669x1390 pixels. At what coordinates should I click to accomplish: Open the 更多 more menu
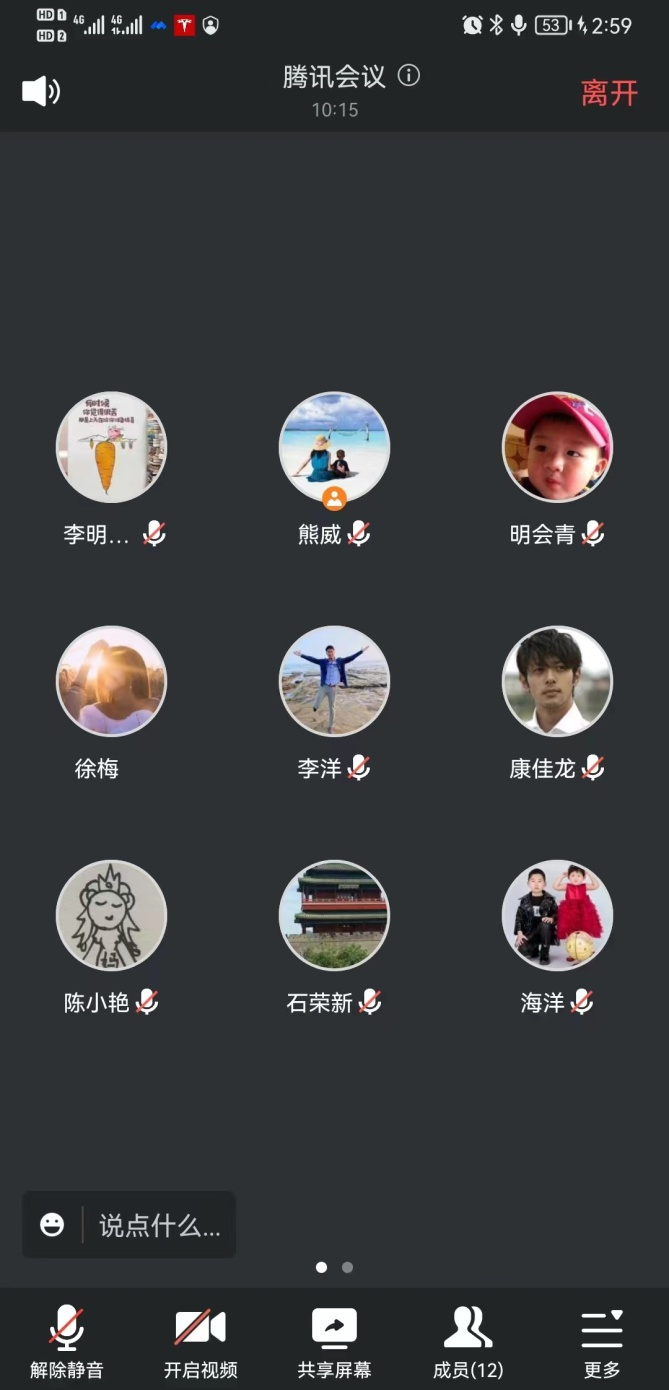tap(602, 1341)
